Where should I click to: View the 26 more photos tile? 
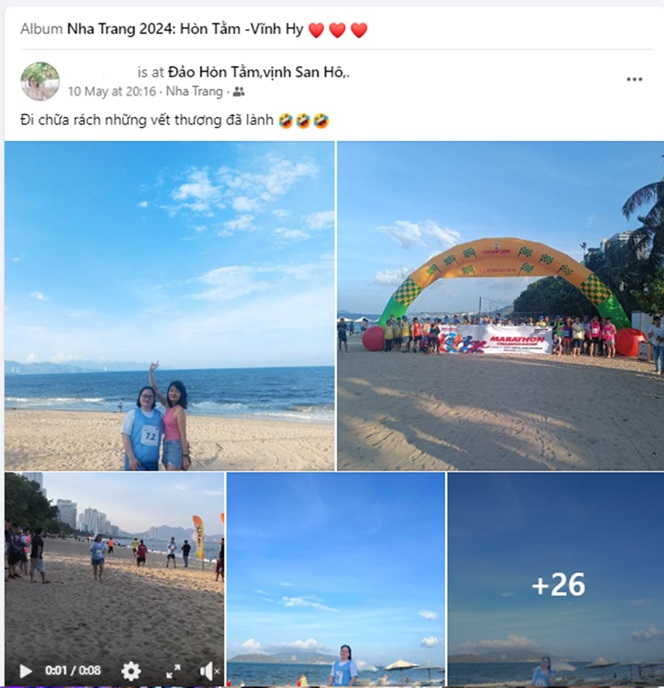coord(556,580)
